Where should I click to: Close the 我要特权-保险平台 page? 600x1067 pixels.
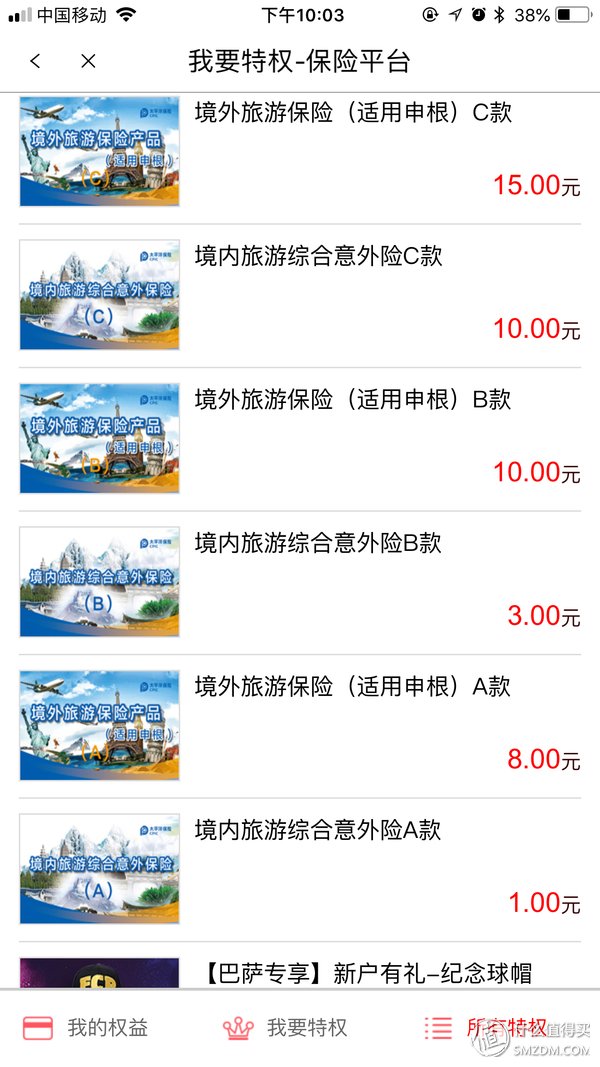coord(88,61)
